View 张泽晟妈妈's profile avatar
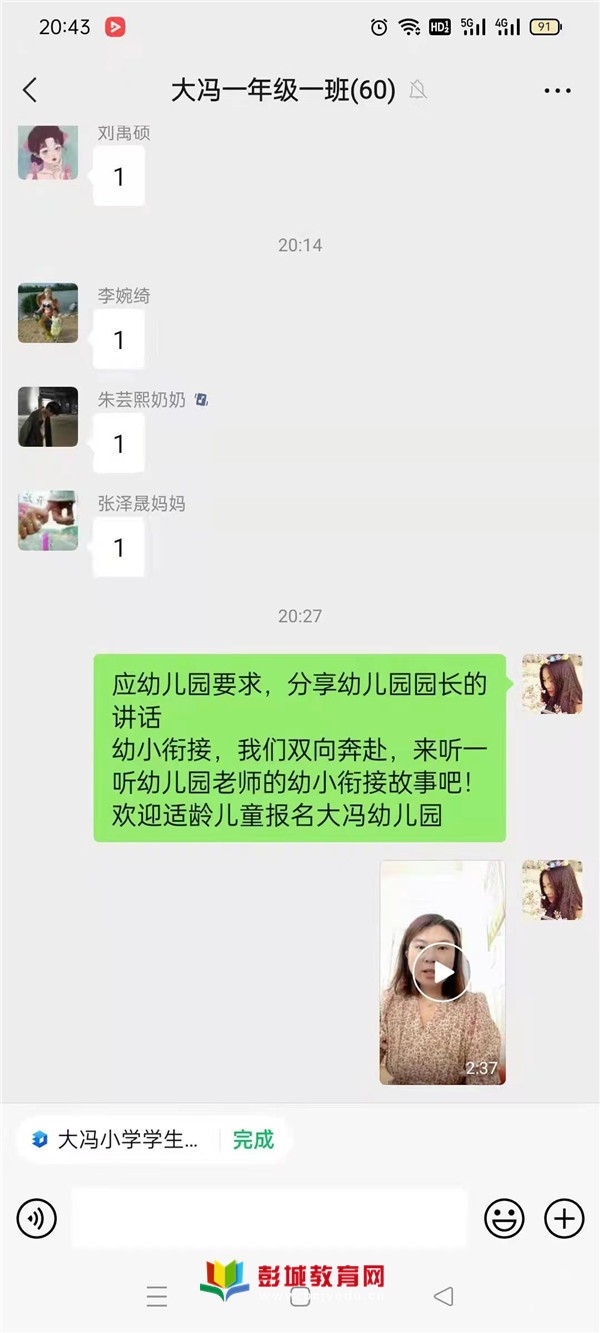The image size is (600, 1333). 48,520
